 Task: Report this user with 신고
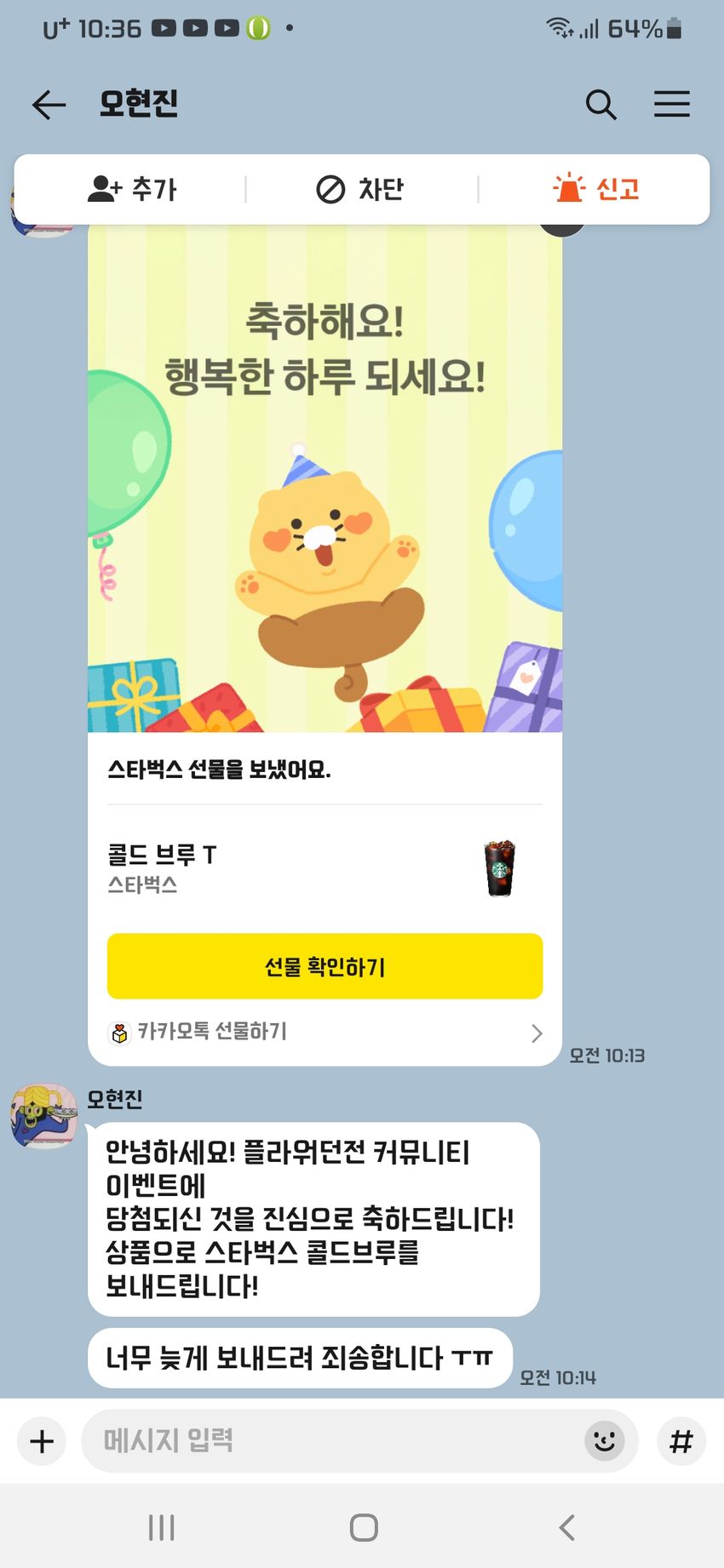[596, 189]
